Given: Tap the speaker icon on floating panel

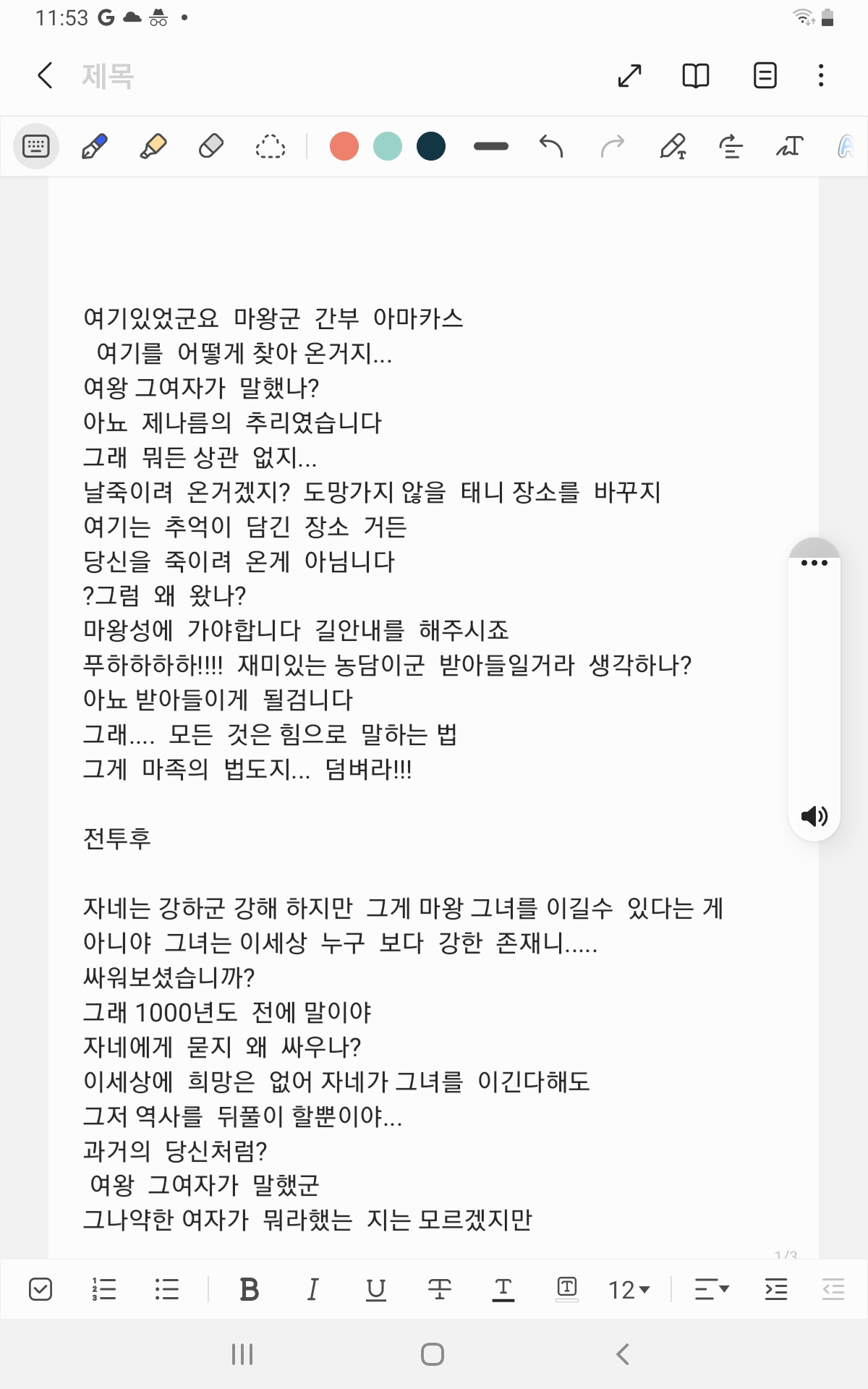Looking at the screenshot, I should point(814,816).
